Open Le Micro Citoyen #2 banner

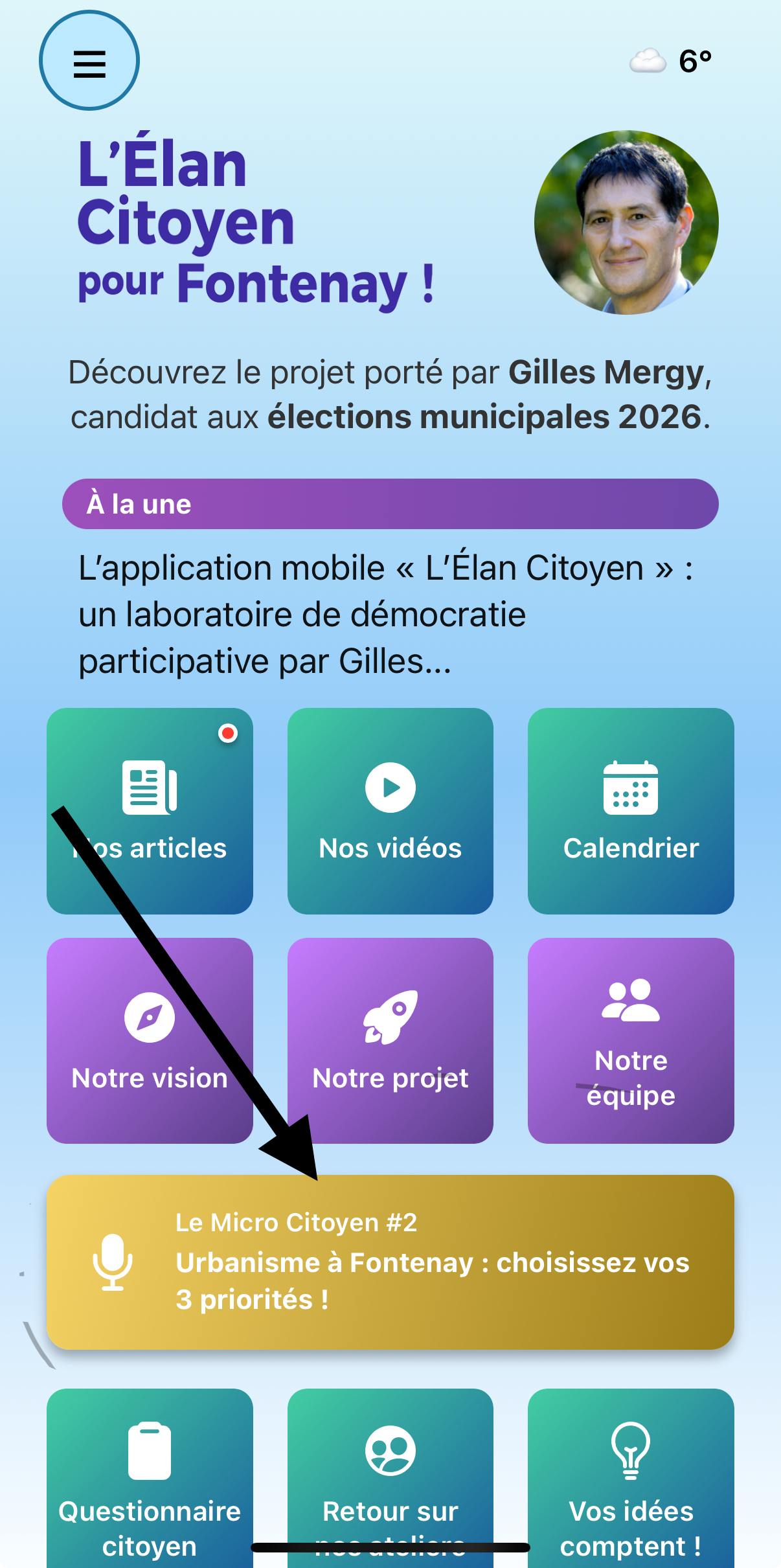point(390,1262)
